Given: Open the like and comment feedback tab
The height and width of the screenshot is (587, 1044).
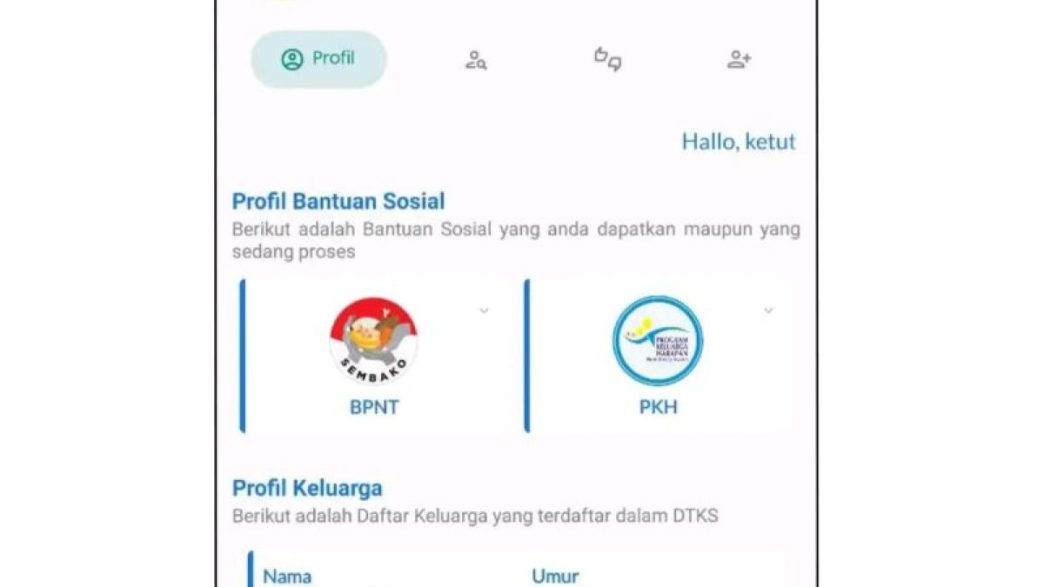Looking at the screenshot, I should pyautogui.click(x=607, y=59).
